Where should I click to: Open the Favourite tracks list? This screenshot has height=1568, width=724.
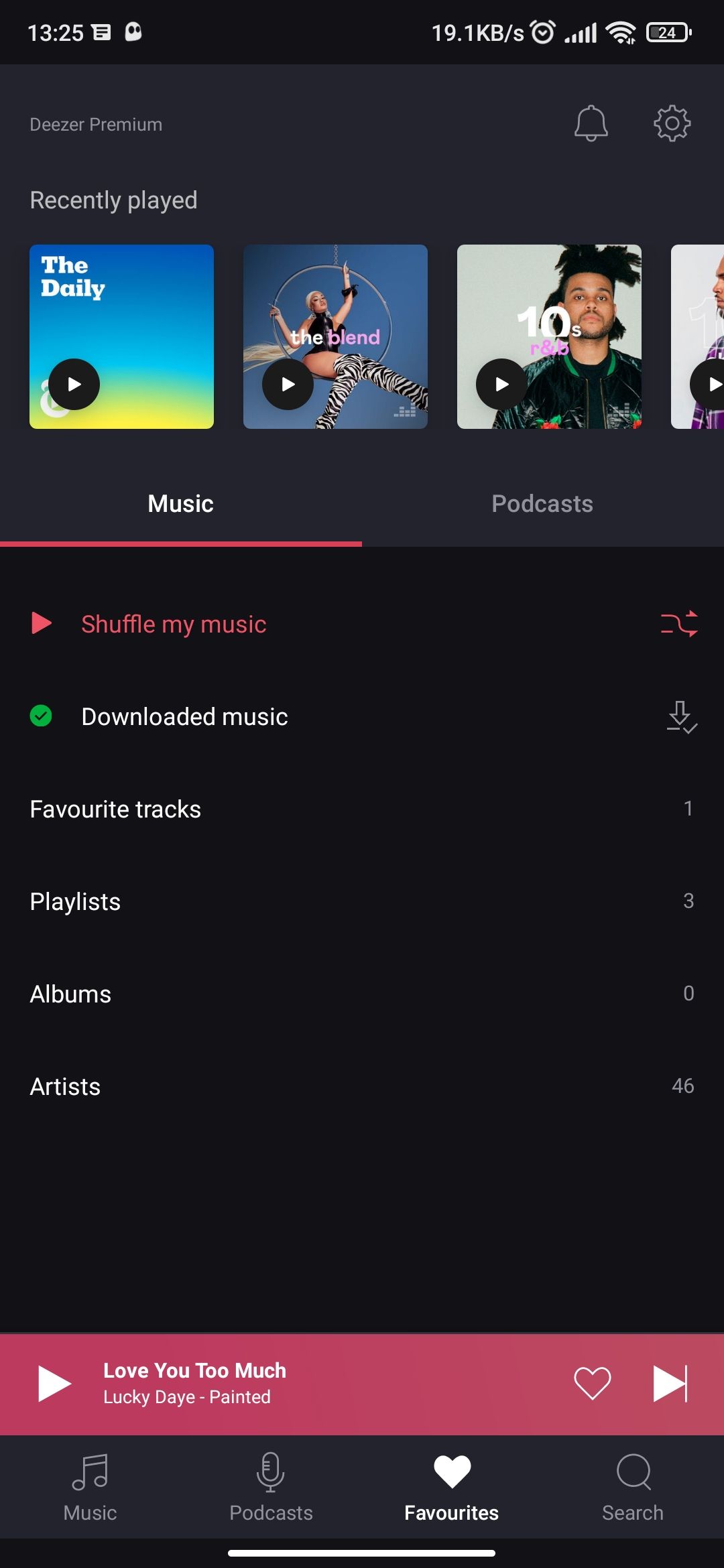(115, 808)
